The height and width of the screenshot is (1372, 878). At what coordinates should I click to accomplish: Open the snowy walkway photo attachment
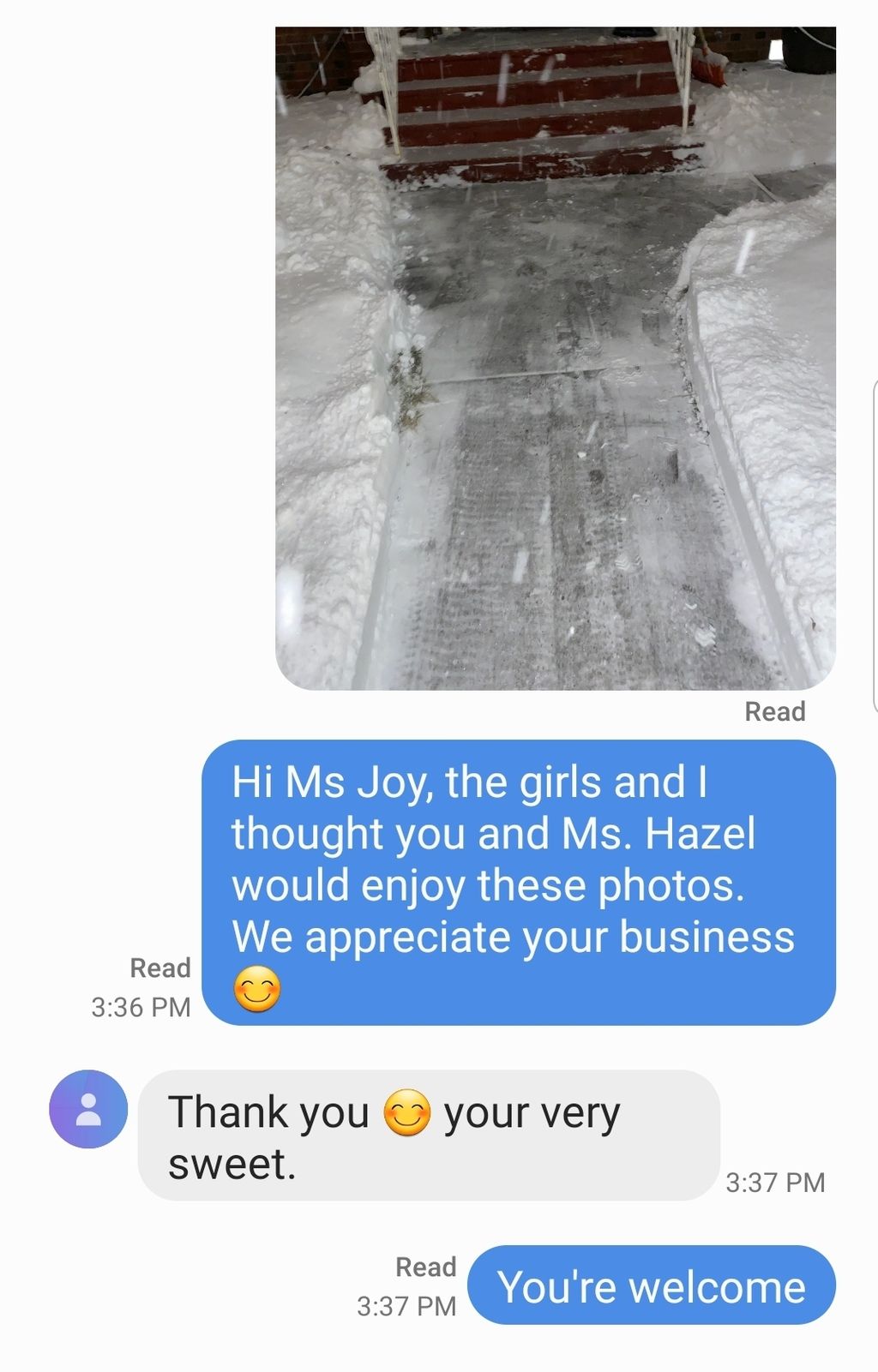tap(555, 358)
